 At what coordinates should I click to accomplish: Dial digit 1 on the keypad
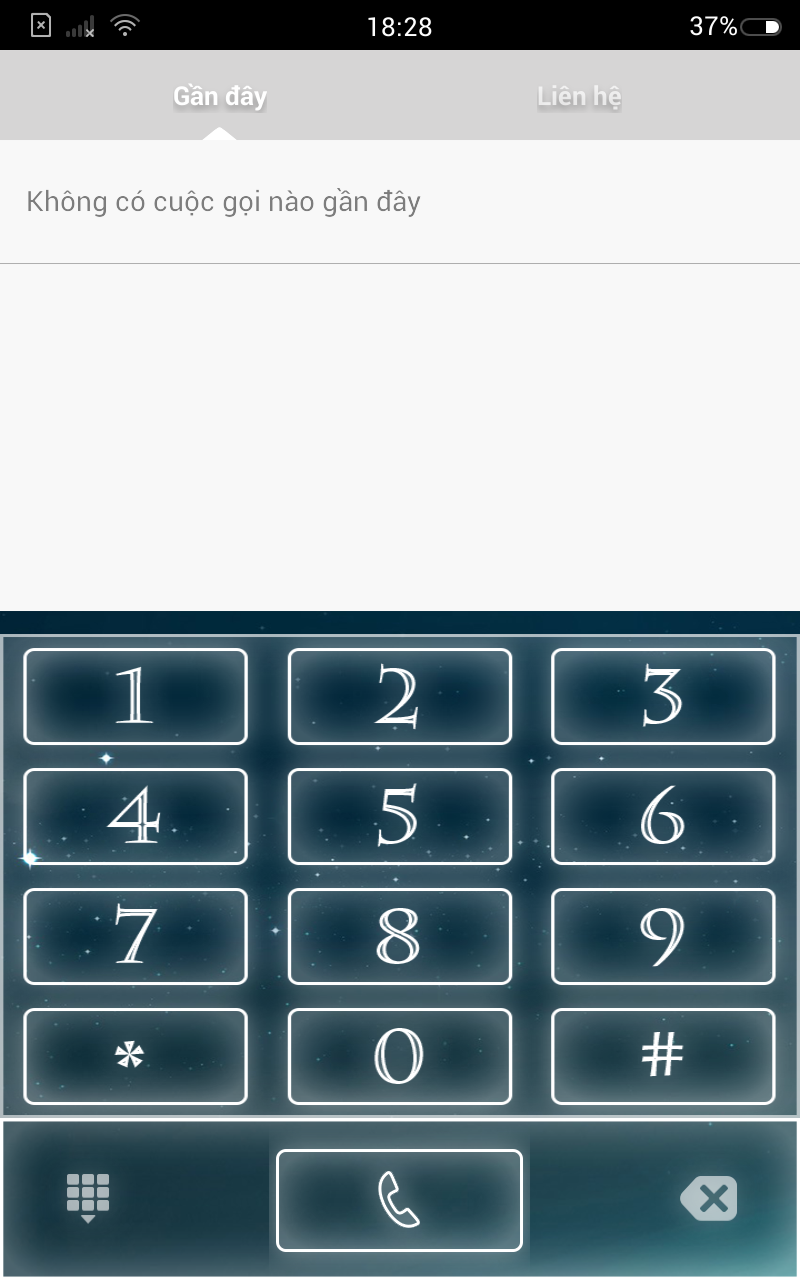click(135, 696)
